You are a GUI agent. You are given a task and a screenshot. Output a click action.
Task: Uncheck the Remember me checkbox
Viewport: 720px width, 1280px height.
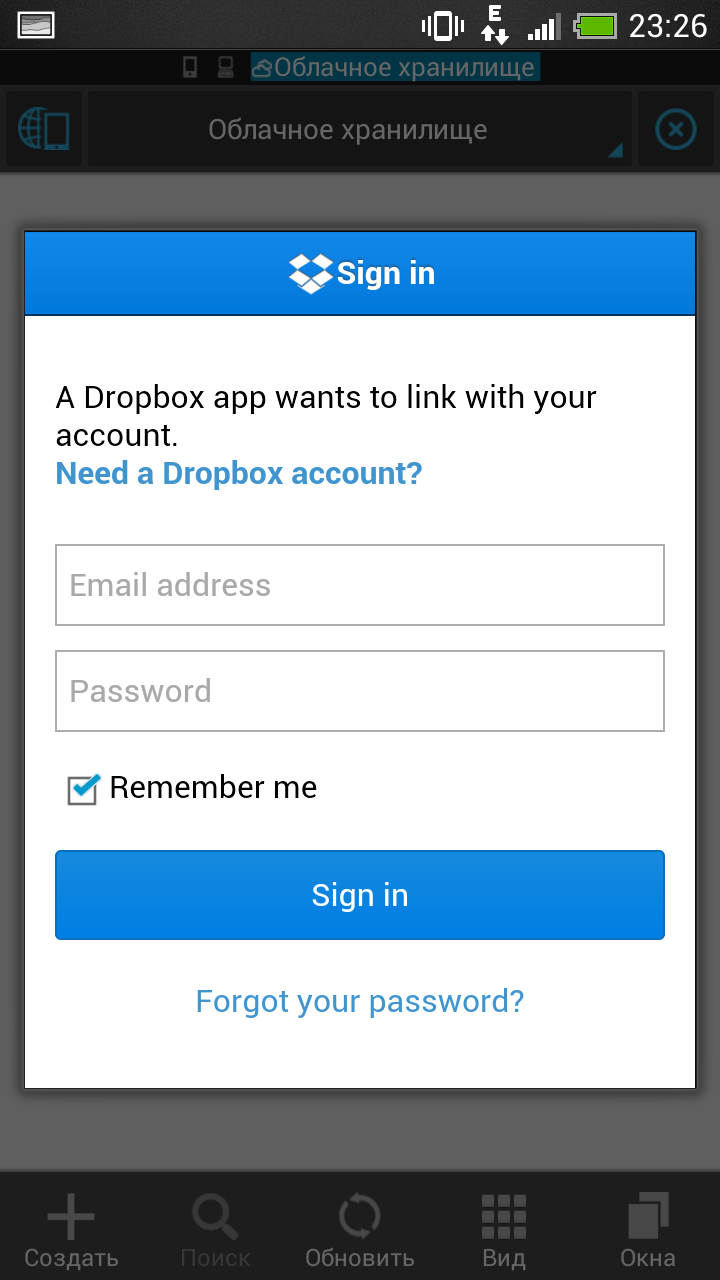84,788
